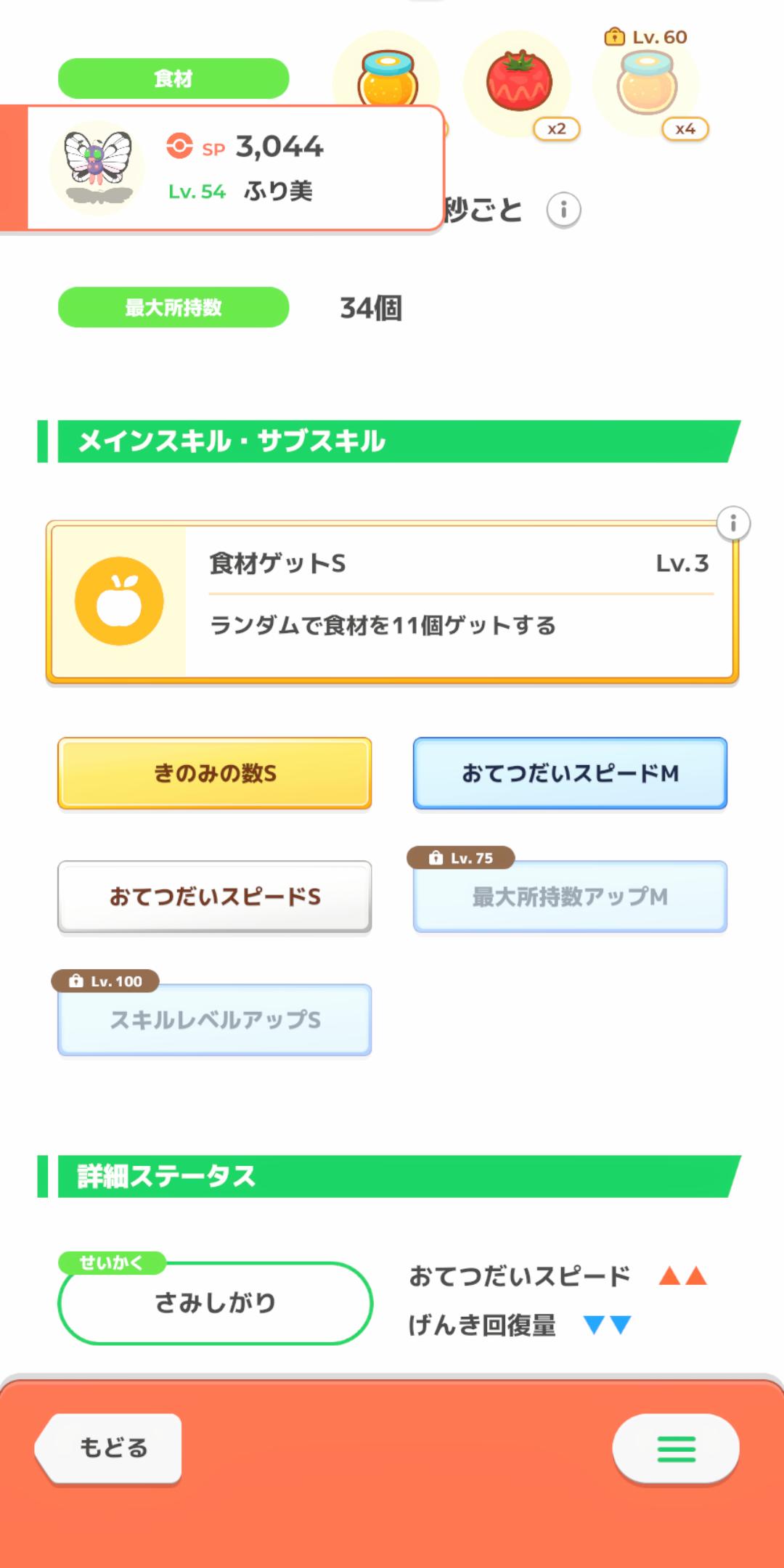The width and height of the screenshot is (784, 1568).
Task: Tap the もどる back button
Action: tap(110, 1447)
